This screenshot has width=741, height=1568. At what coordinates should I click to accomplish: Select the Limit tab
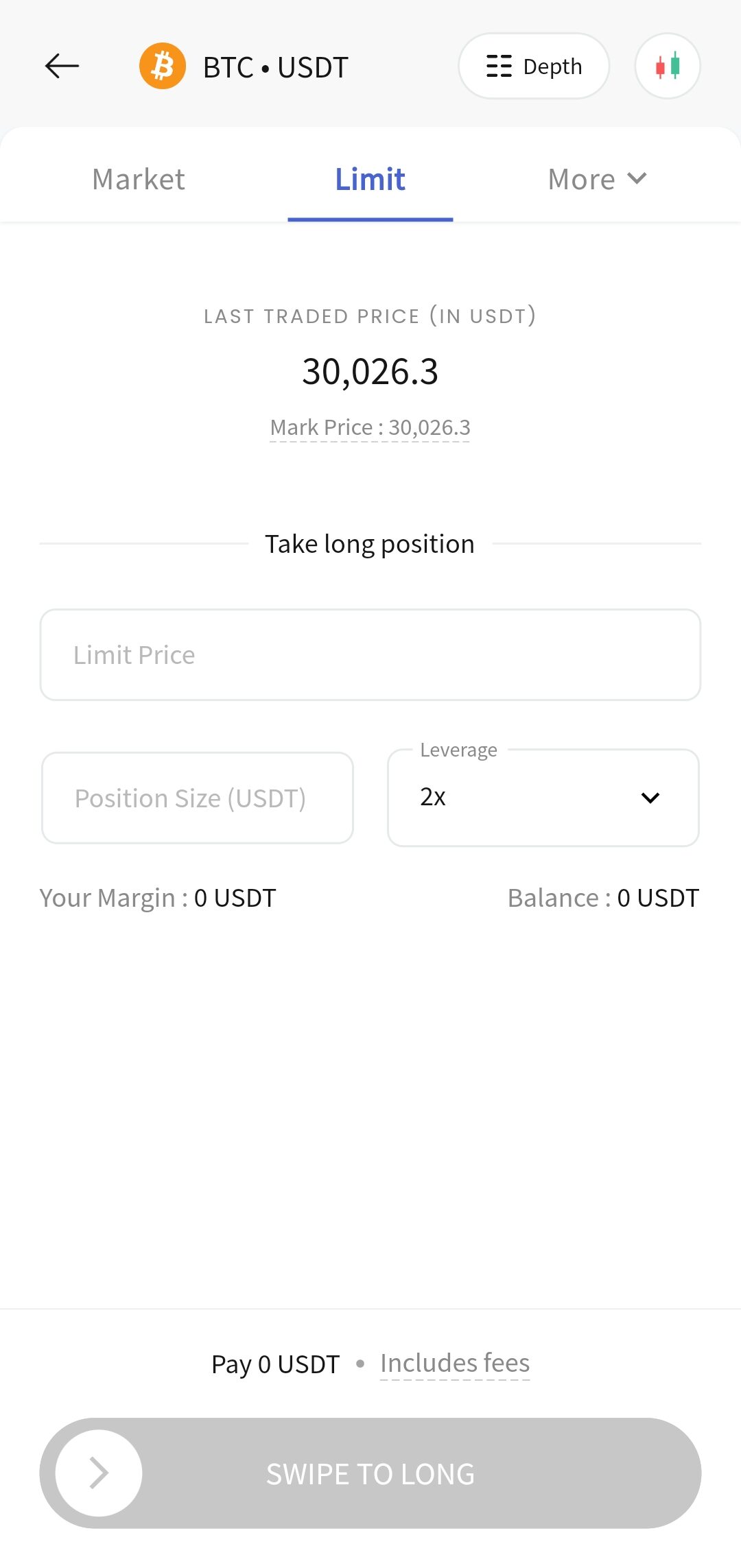[370, 180]
